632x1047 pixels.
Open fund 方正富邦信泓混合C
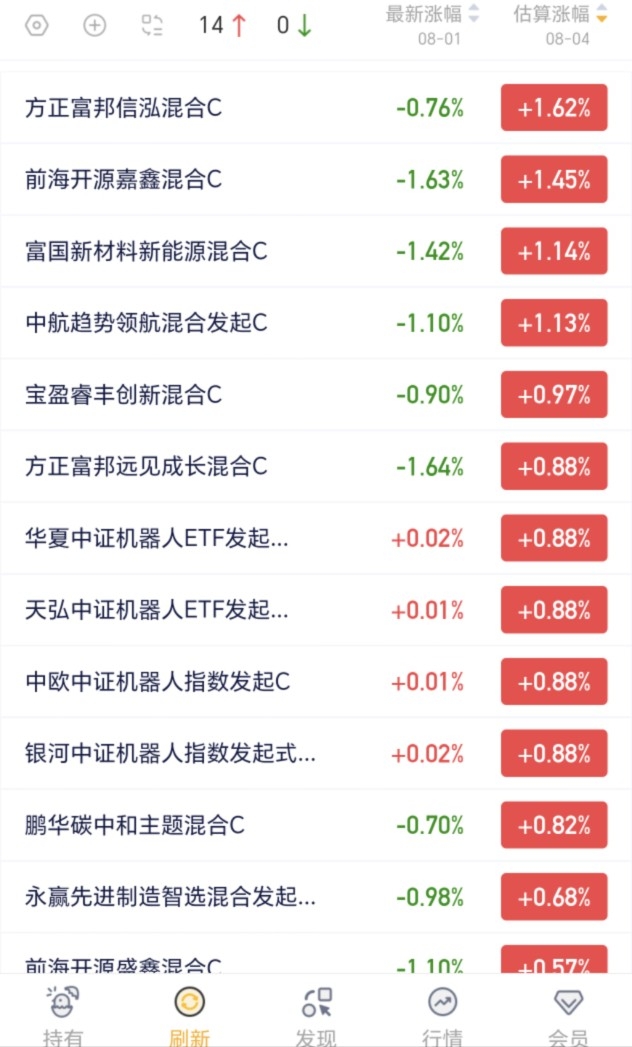tap(316, 108)
